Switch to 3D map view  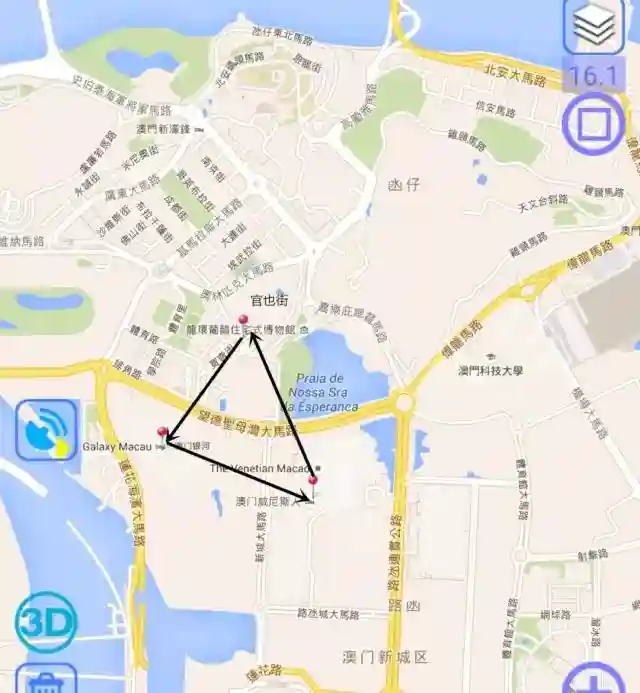(x=46, y=621)
